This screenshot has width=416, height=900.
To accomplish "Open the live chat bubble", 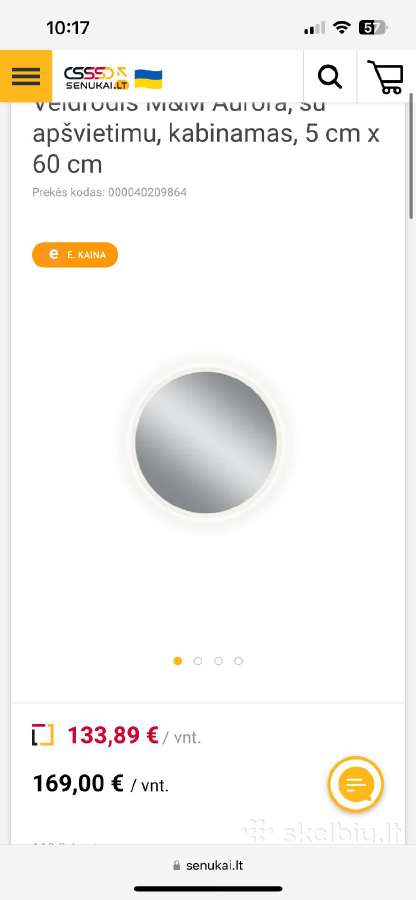I will (x=356, y=784).
